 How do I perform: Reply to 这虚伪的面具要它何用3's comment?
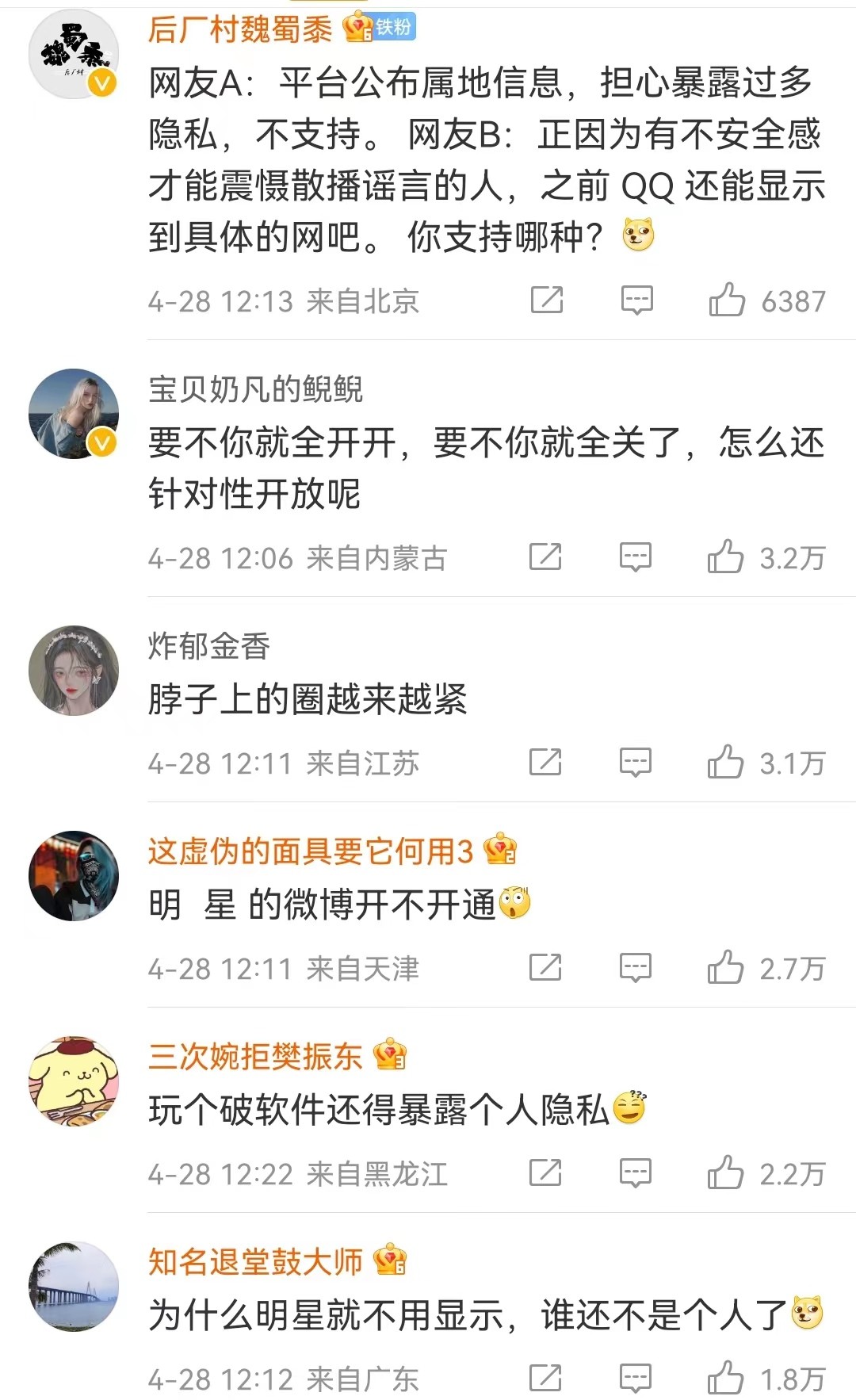pos(636,968)
